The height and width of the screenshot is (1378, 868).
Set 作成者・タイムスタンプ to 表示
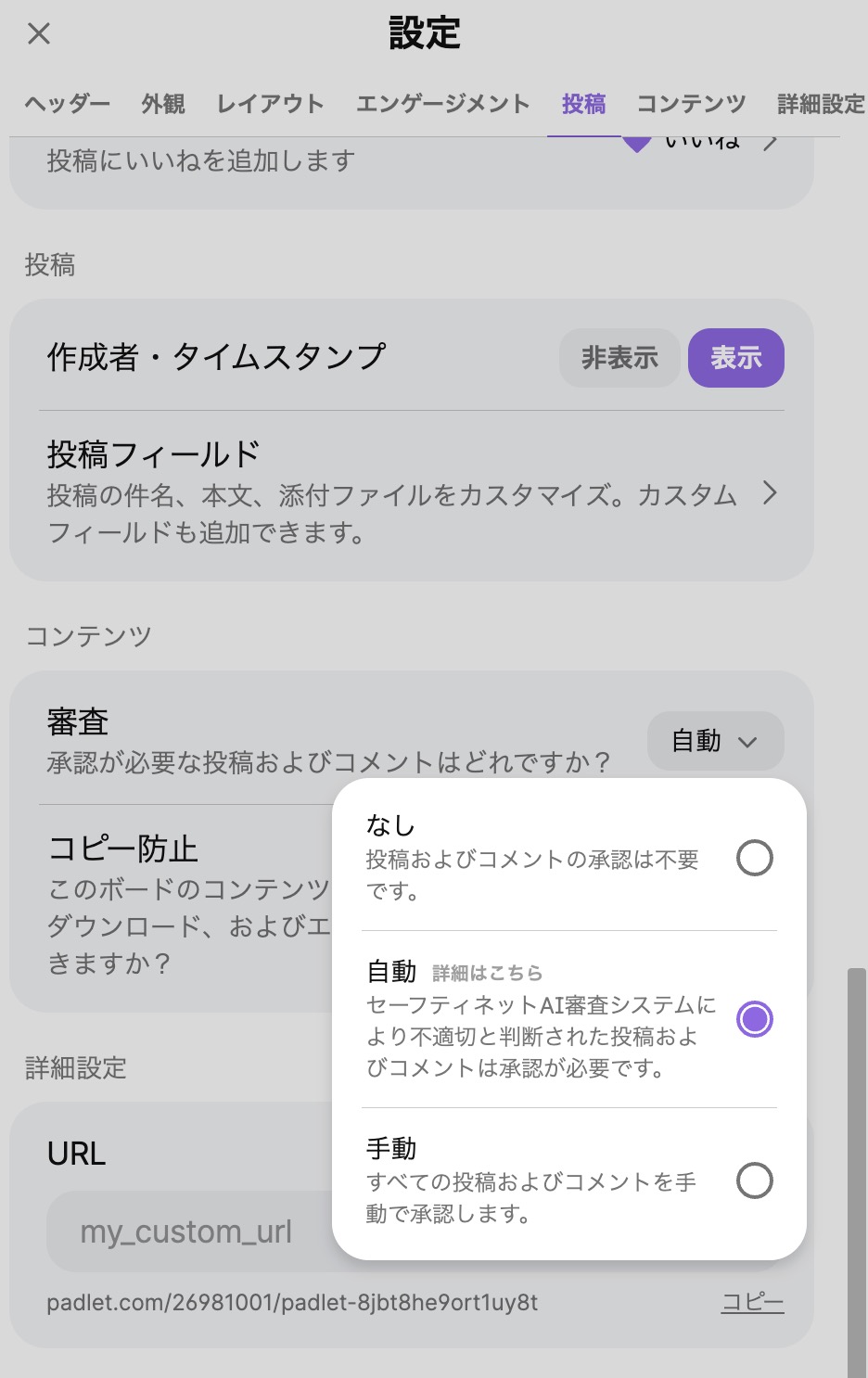735,358
